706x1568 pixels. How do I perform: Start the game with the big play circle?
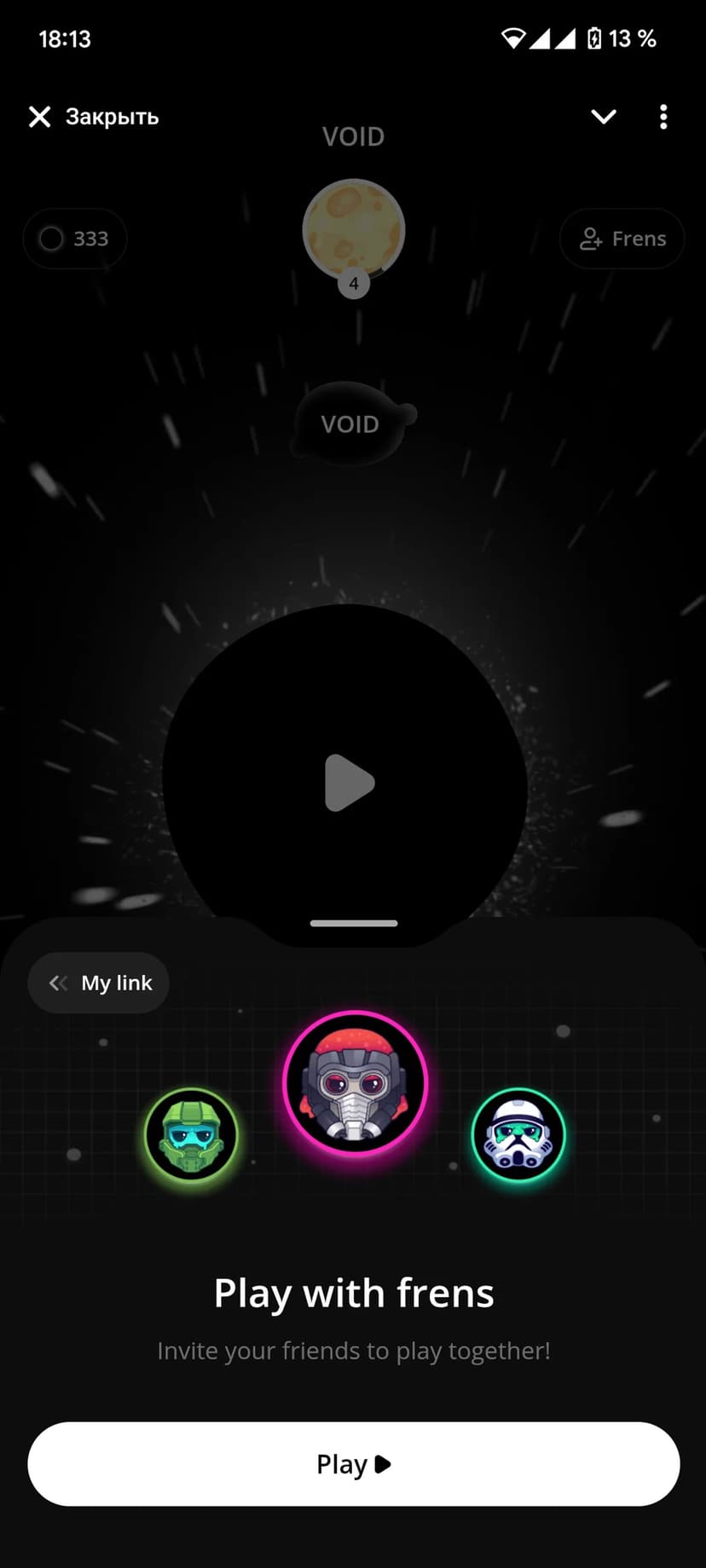point(348,781)
